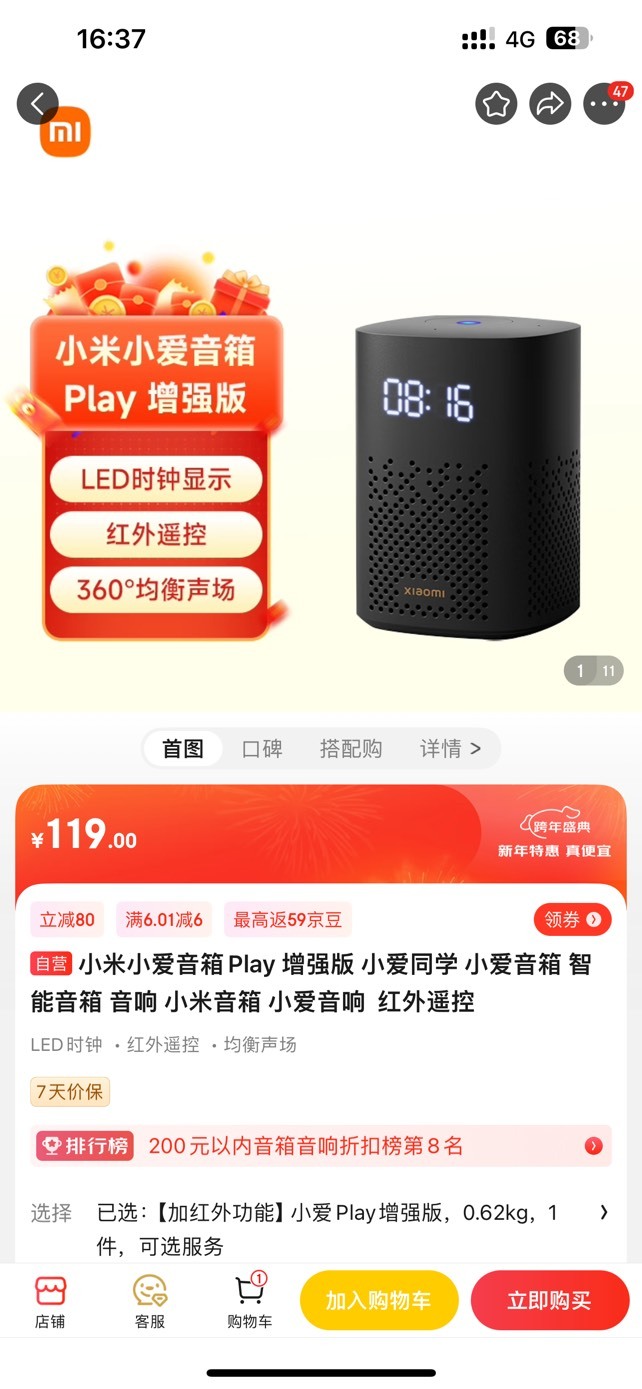Screen dimensions: 642x1389
Task: Switch to the 口碑 tab
Action: [x=262, y=749]
